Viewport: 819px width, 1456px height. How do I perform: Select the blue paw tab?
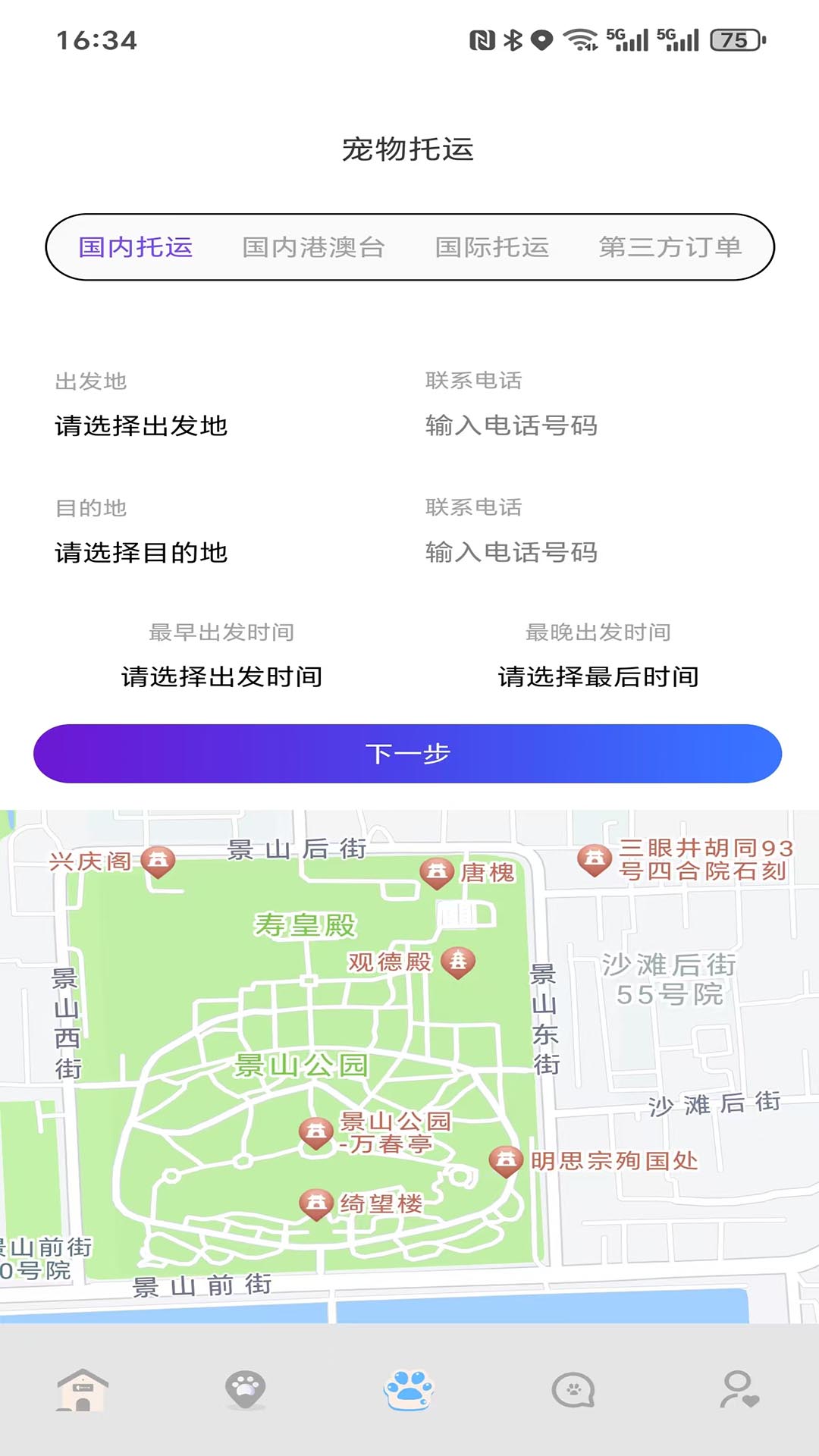pyautogui.click(x=409, y=1390)
